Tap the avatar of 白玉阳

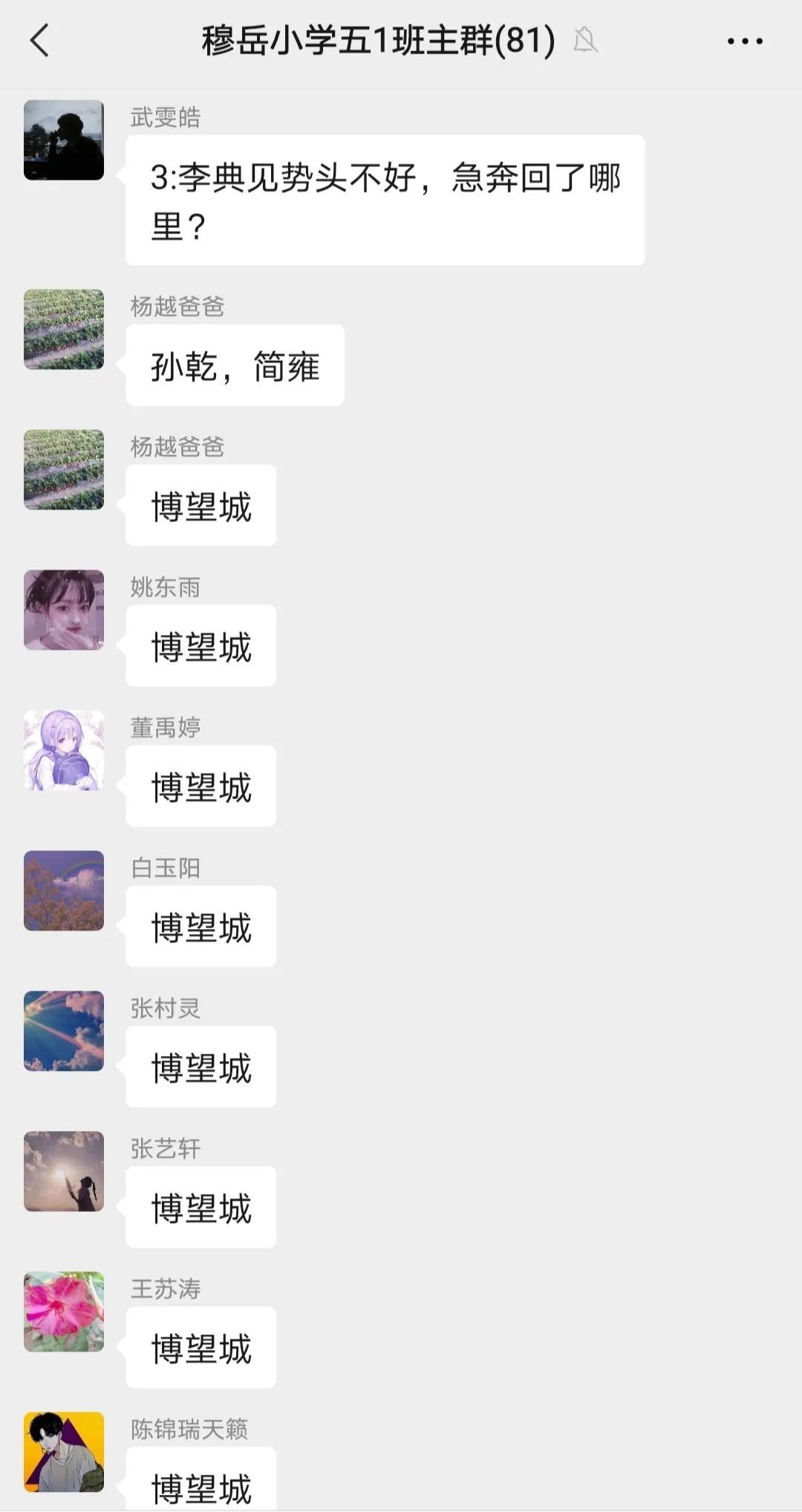point(64,890)
